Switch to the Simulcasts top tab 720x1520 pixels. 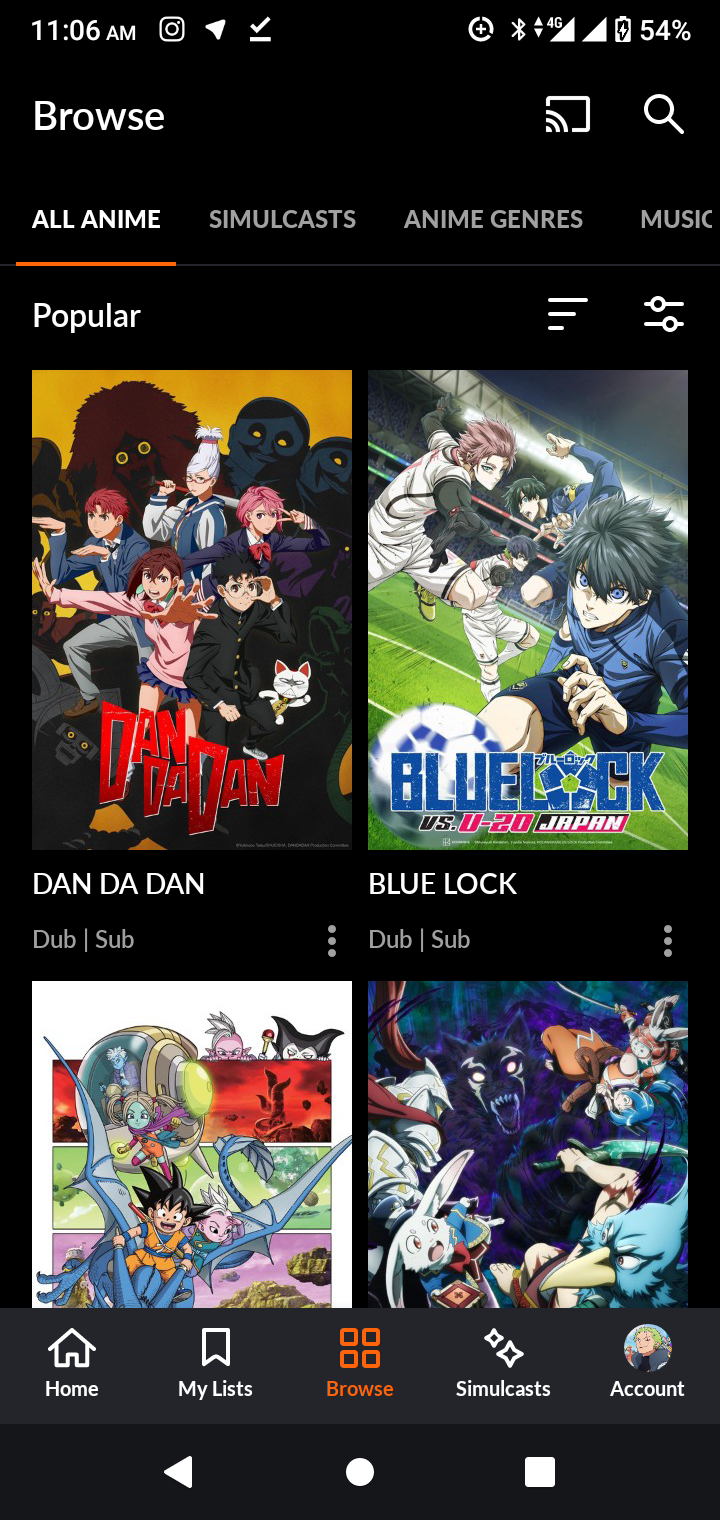pyautogui.click(x=282, y=219)
